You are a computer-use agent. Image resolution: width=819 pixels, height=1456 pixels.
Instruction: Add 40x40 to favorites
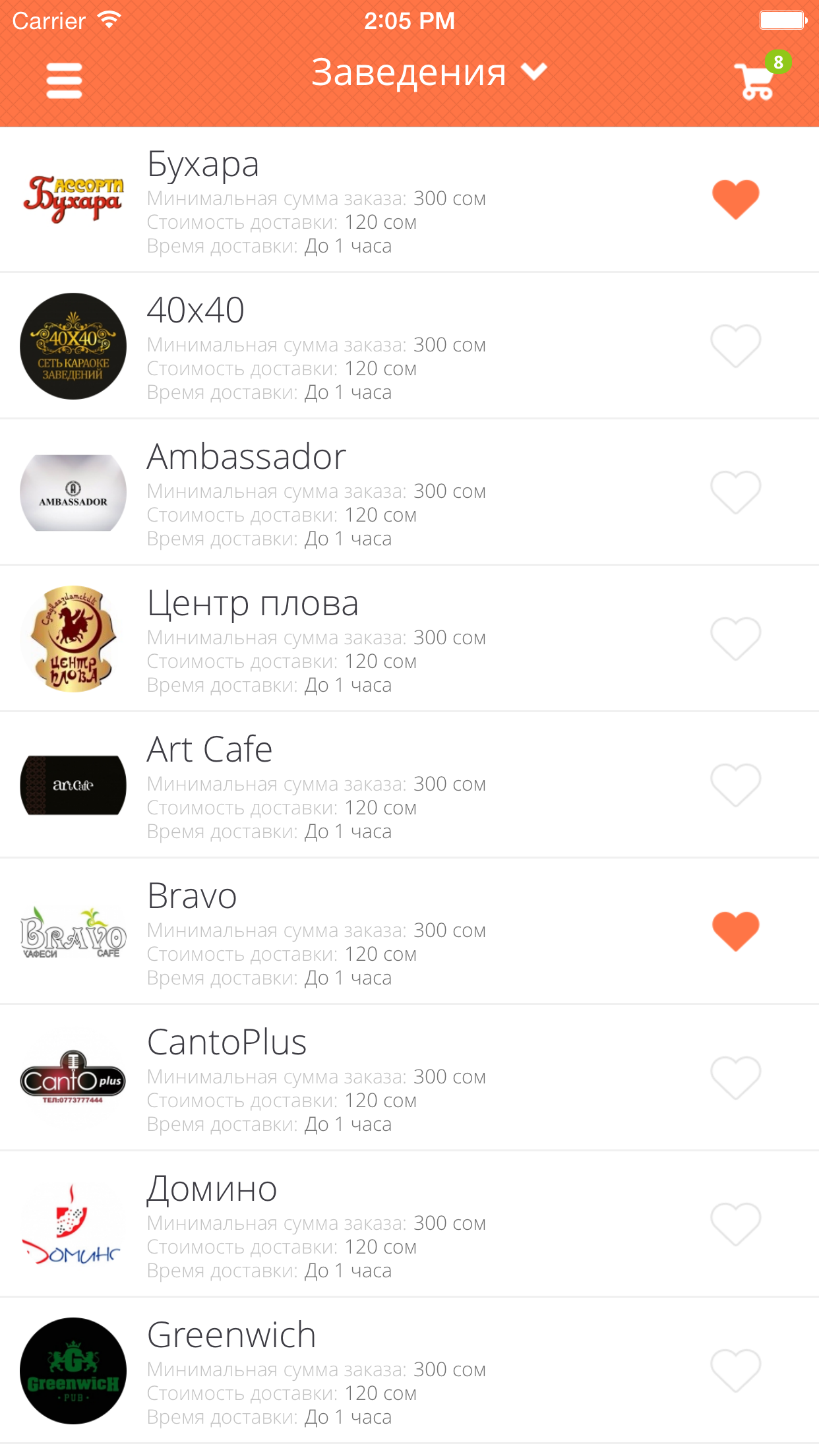[736, 346]
